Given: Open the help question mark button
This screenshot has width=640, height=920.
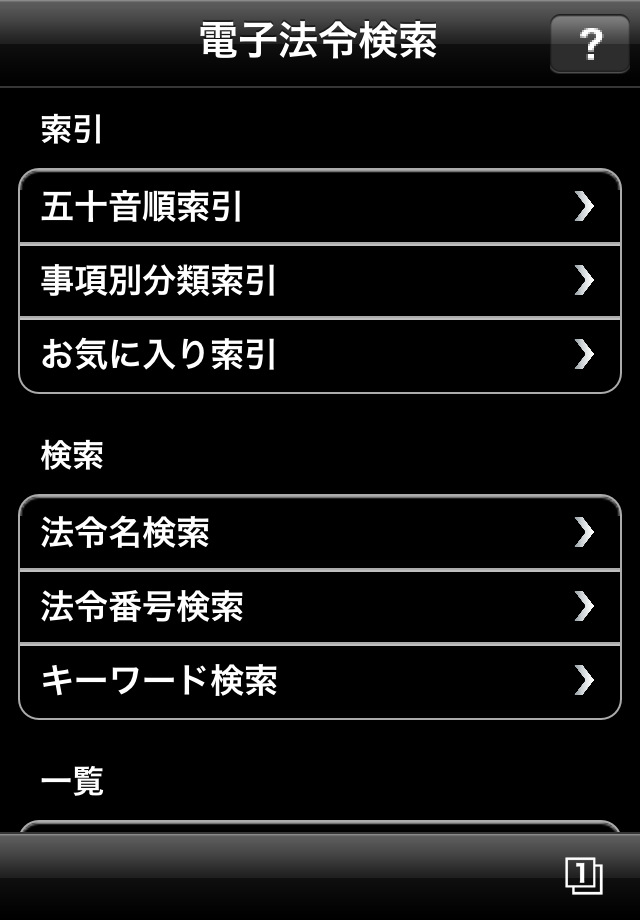Looking at the screenshot, I should click(x=591, y=44).
